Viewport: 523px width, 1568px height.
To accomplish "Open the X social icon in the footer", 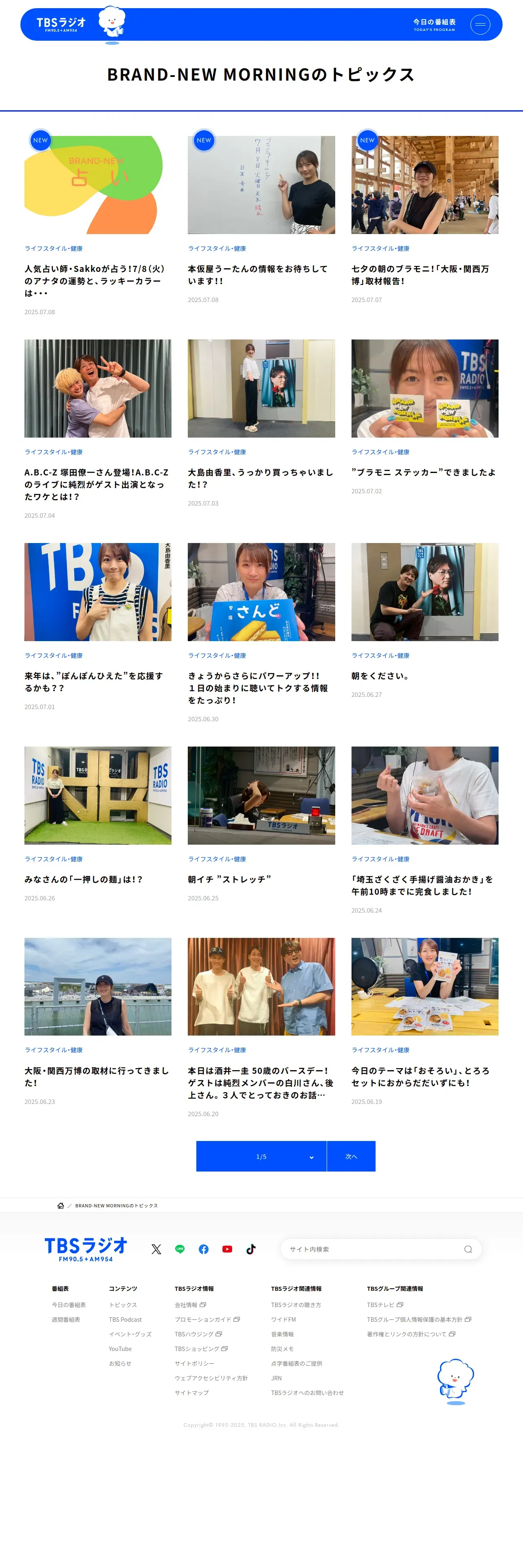I will click(156, 1249).
